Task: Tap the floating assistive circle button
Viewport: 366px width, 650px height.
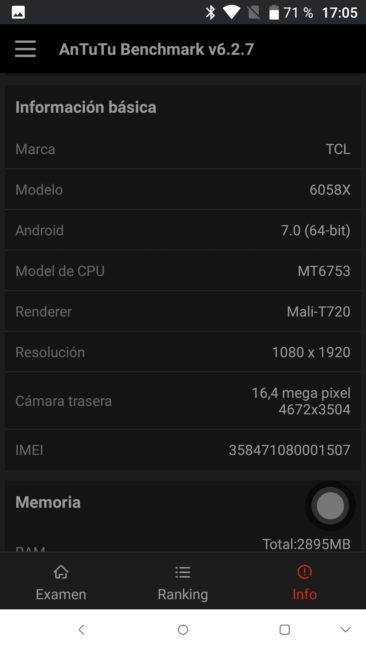Action: [x=330, y=506]
